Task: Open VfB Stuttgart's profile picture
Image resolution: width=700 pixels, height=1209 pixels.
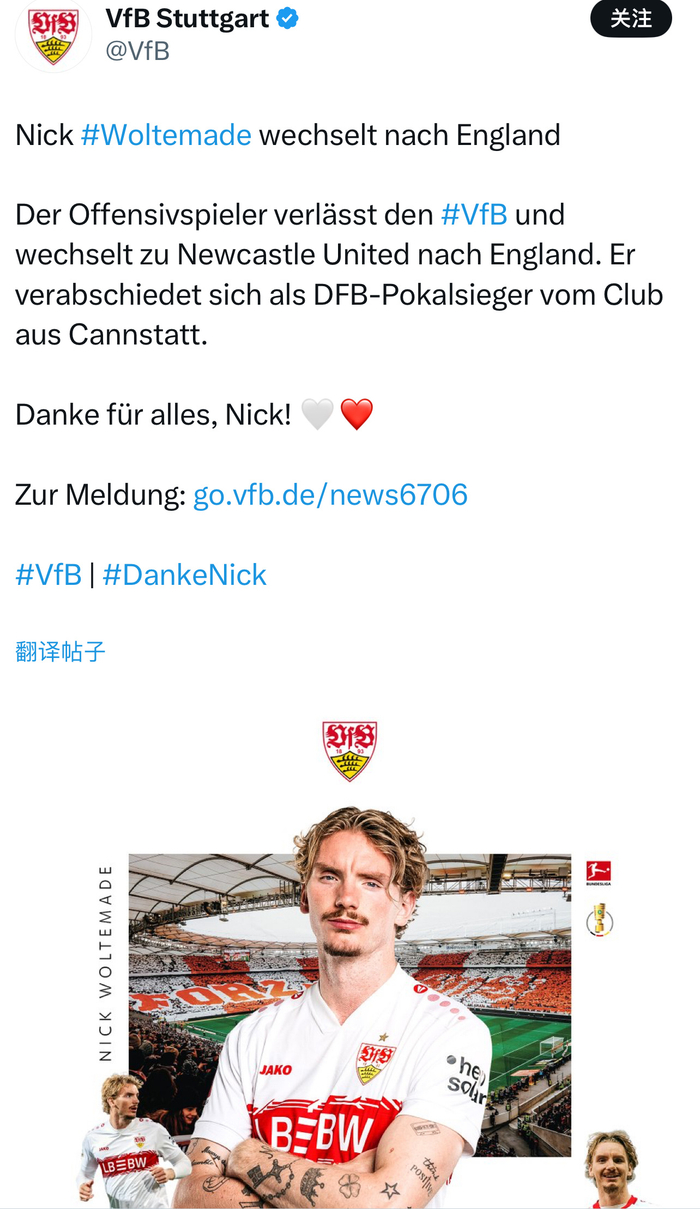Action: (x=52, y=36)
